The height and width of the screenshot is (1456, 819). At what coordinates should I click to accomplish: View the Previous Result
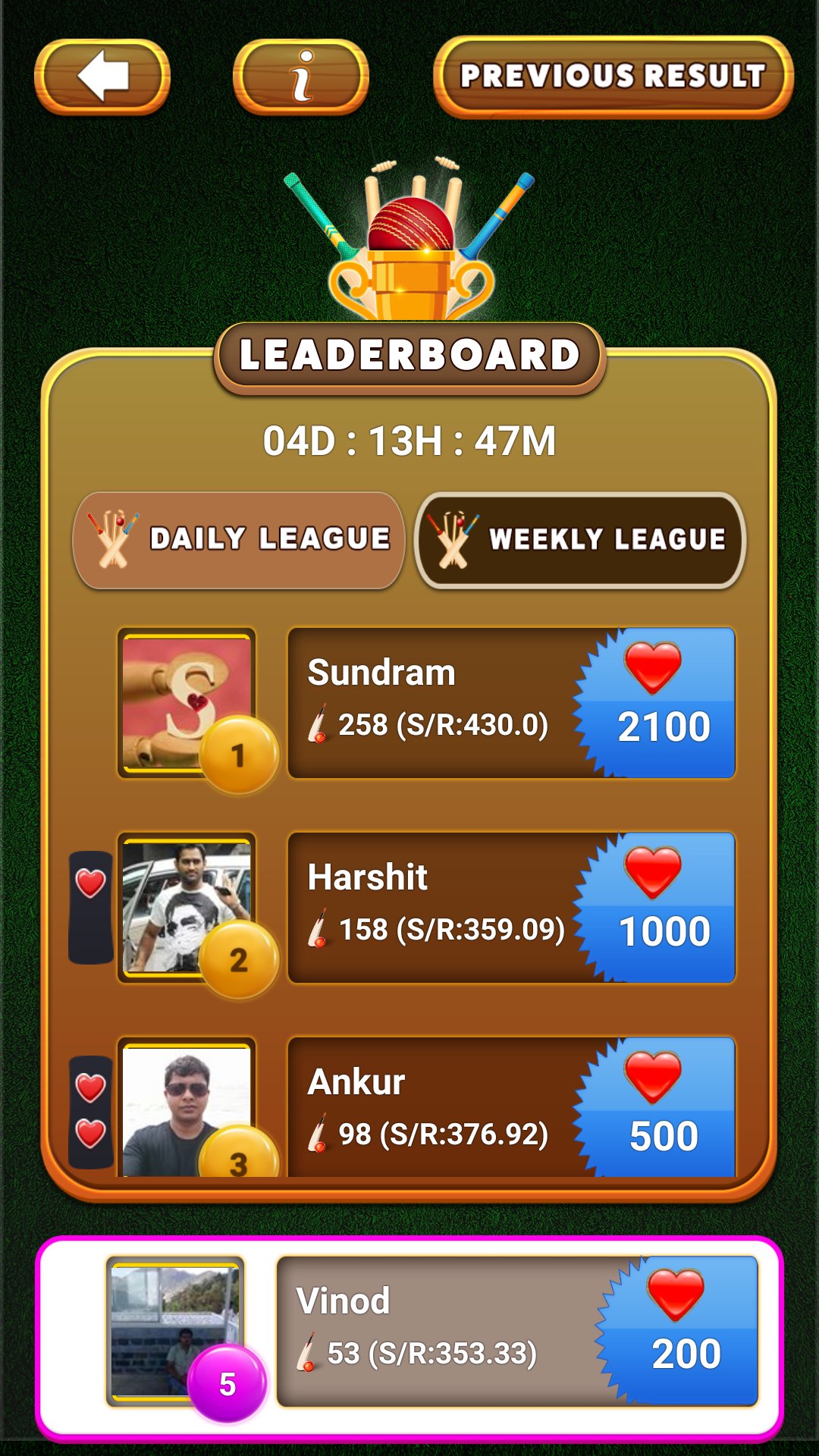coord(613,77)
